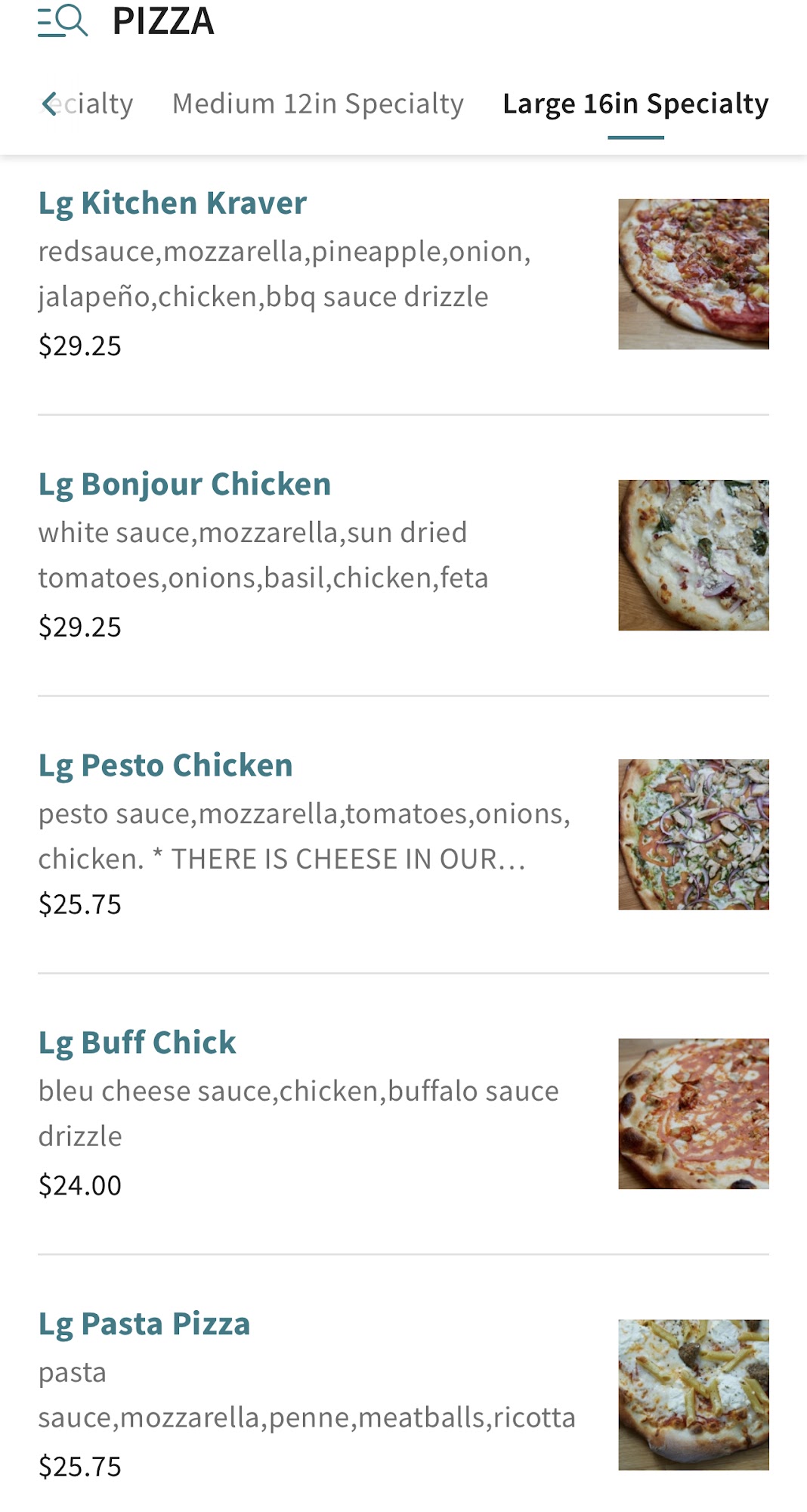807x1512 pixels.
Task: Select the Large 16in Specialty tab
Action: [635, 104]
